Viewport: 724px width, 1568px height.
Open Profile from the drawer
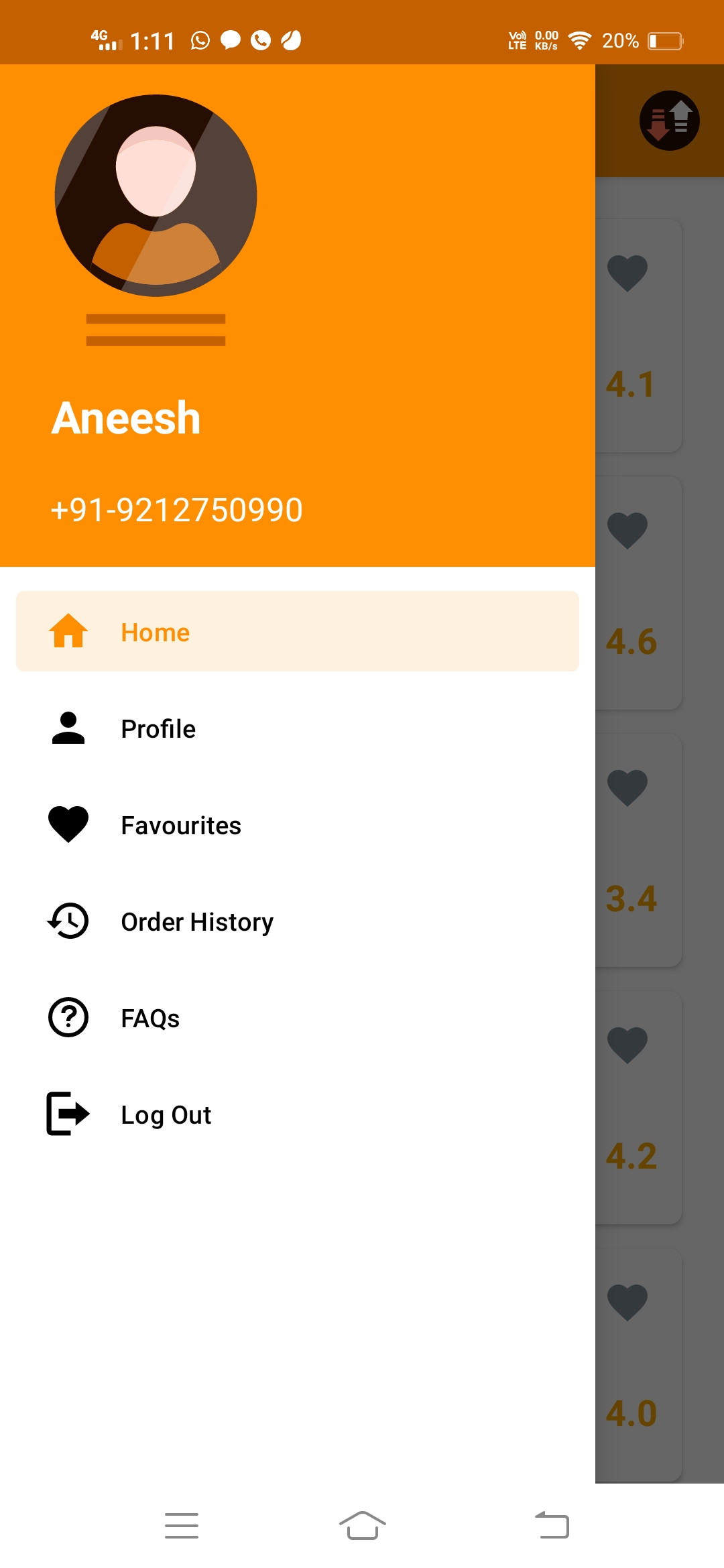point(158,728)
